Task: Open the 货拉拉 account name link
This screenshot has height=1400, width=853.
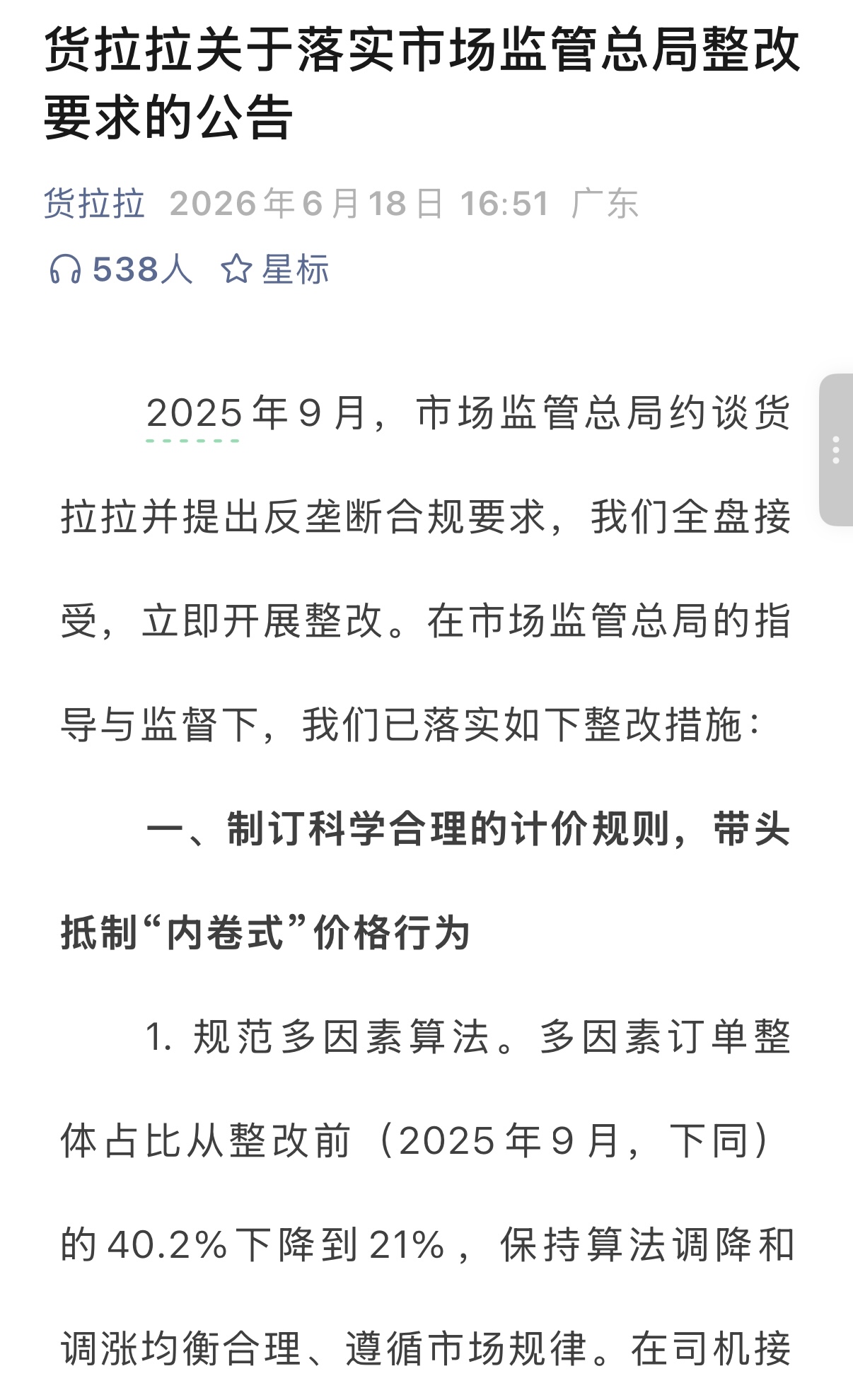Action: tap(95, 204)
